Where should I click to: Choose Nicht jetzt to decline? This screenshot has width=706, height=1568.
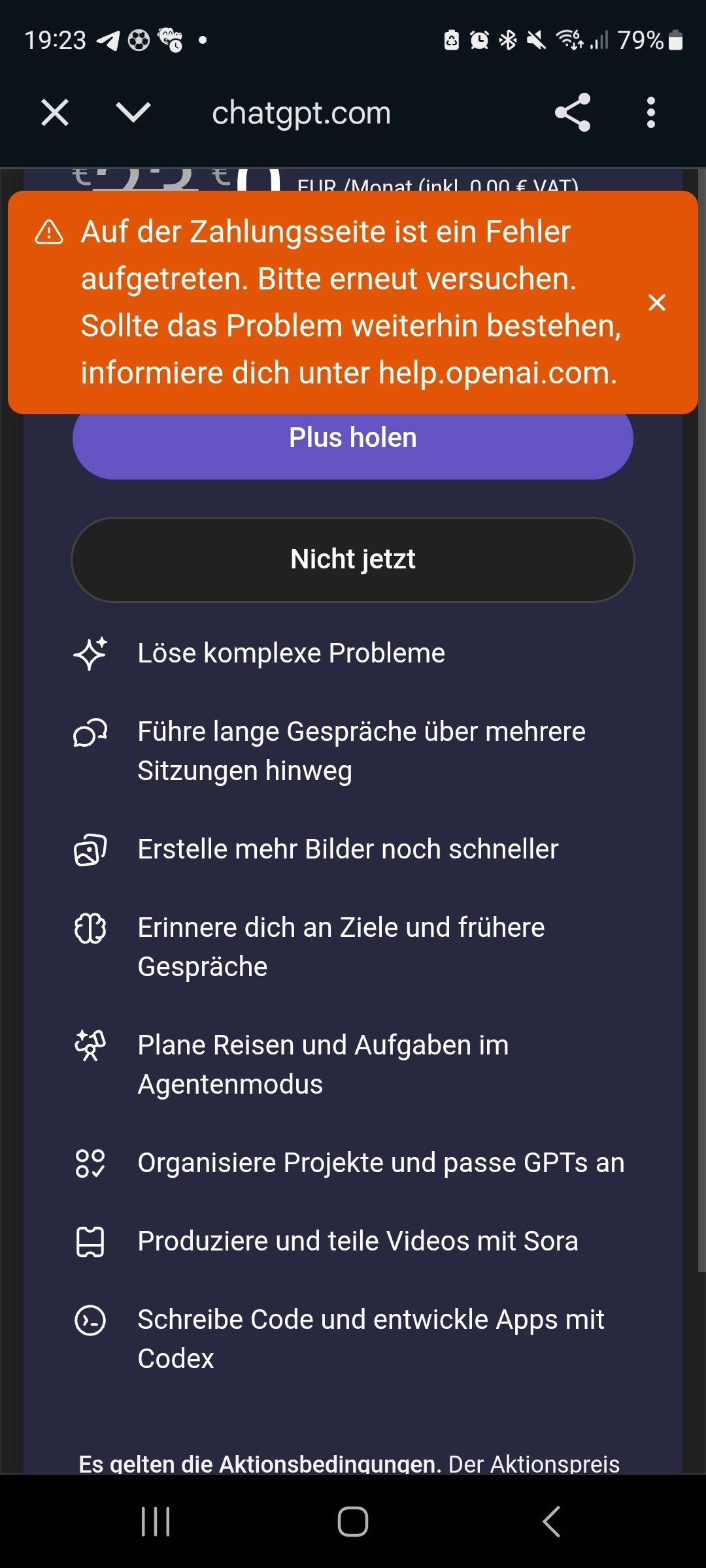coord(353,559)
